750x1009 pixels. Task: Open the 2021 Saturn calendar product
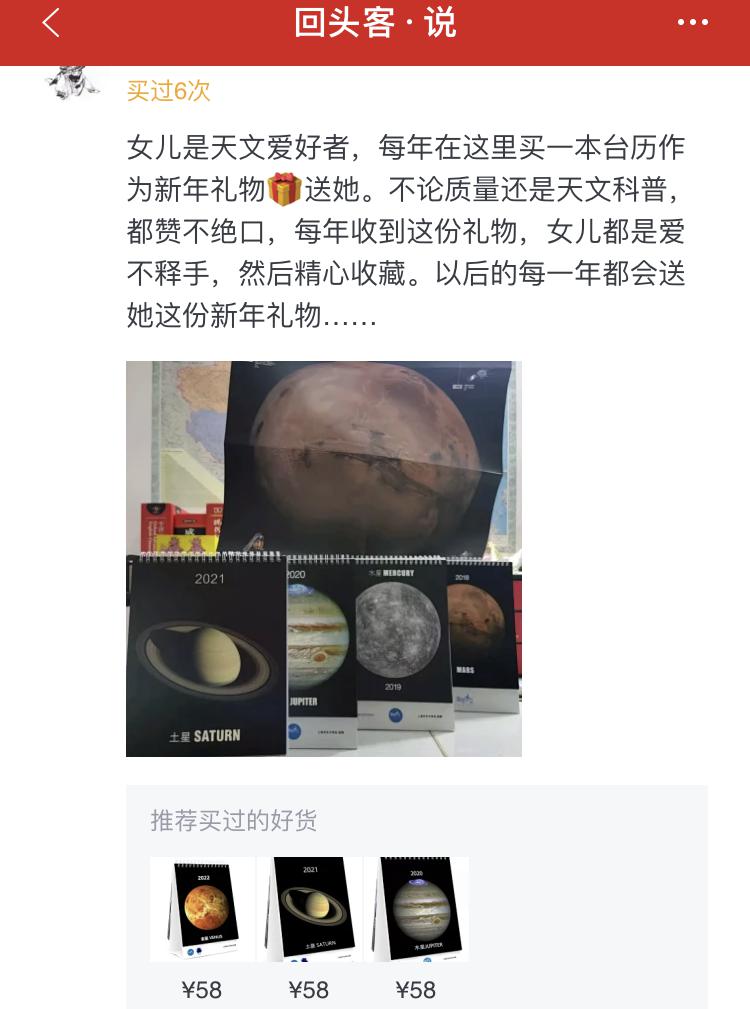pyautogui.click(x=309, y=909)
